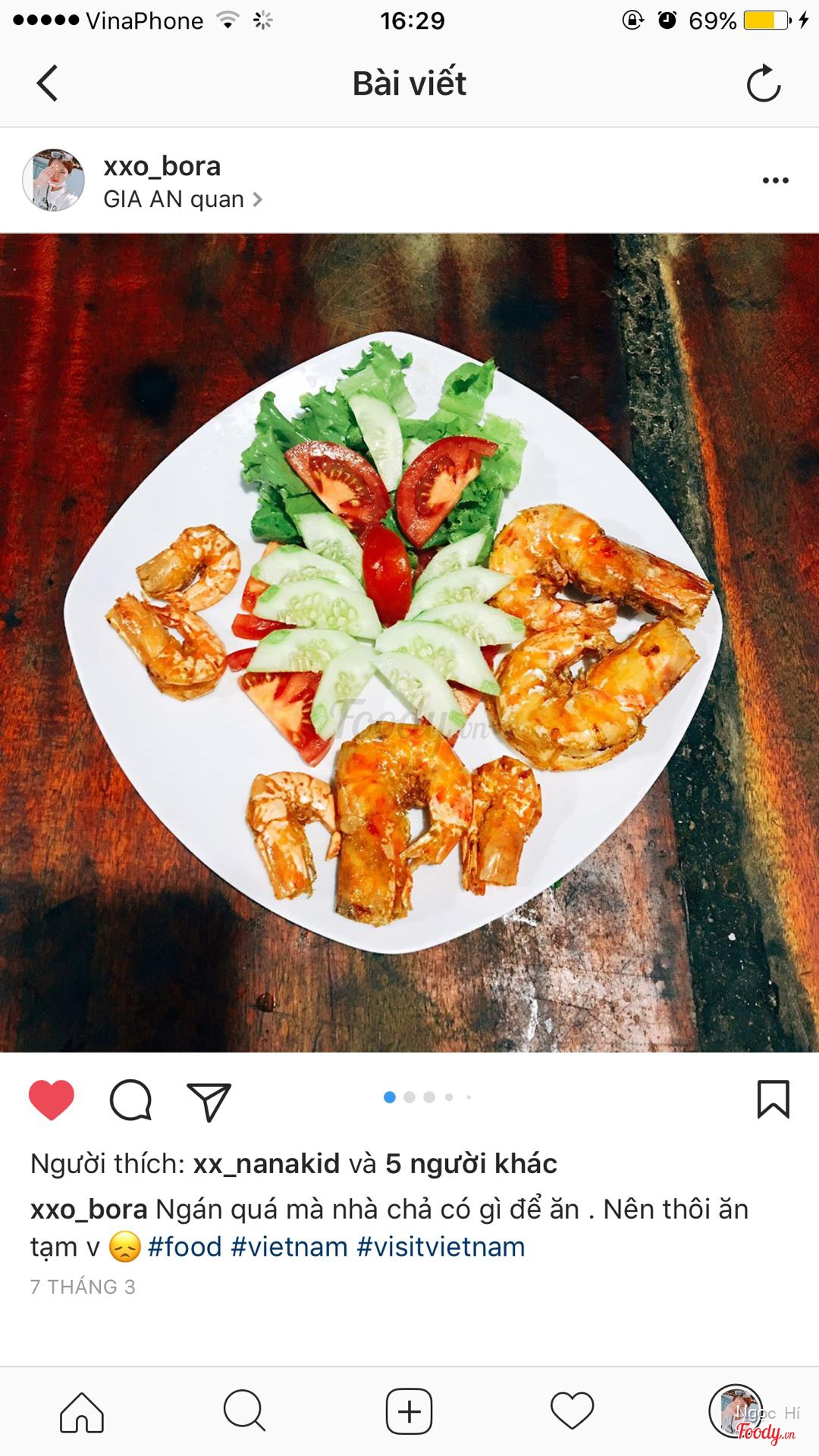This screenshot has width=819, height=1456.
Task: Save the post with the bookmark icon
Action: pos(773,1100)
